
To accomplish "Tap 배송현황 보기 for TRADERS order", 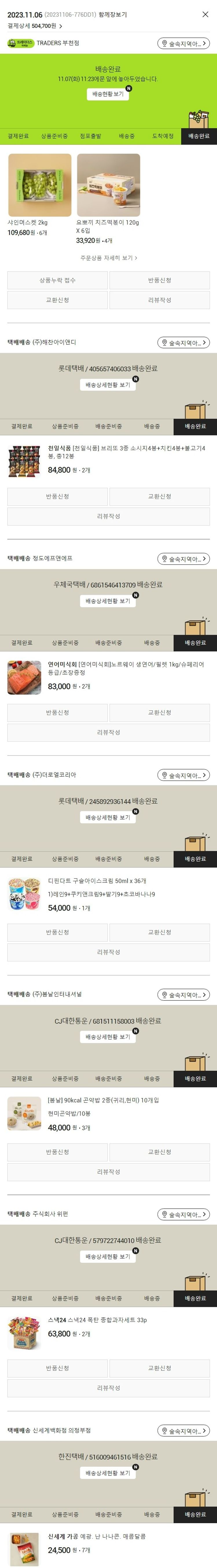I will click(x=108, y=94).
